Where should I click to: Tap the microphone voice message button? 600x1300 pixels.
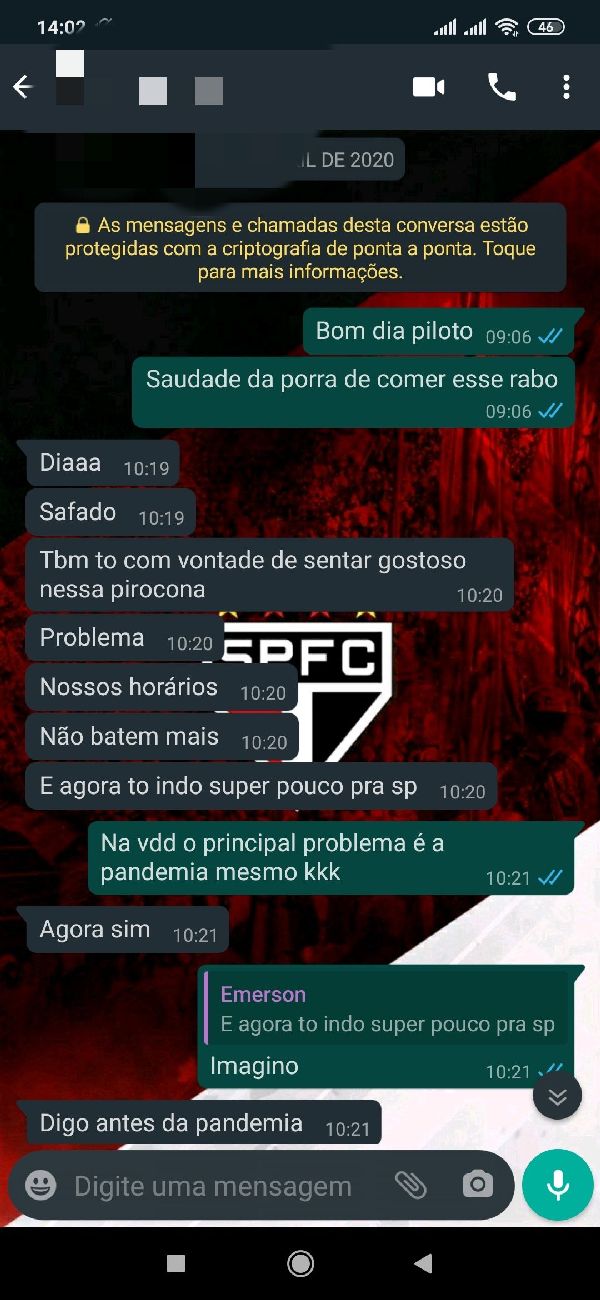557,1185
